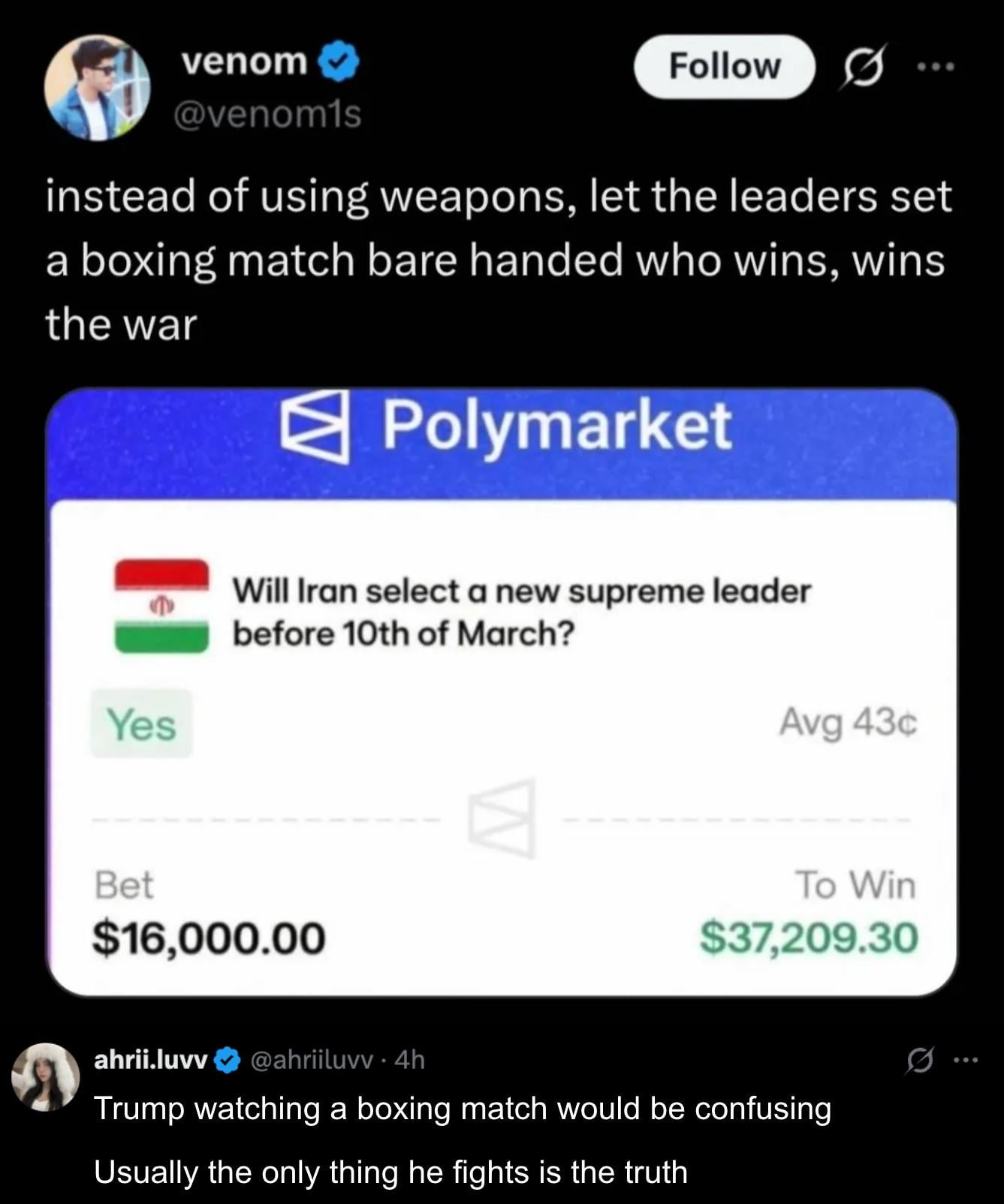
Task: Open more options on ahrii.luvv's reply
Action: coord(966,1061)
